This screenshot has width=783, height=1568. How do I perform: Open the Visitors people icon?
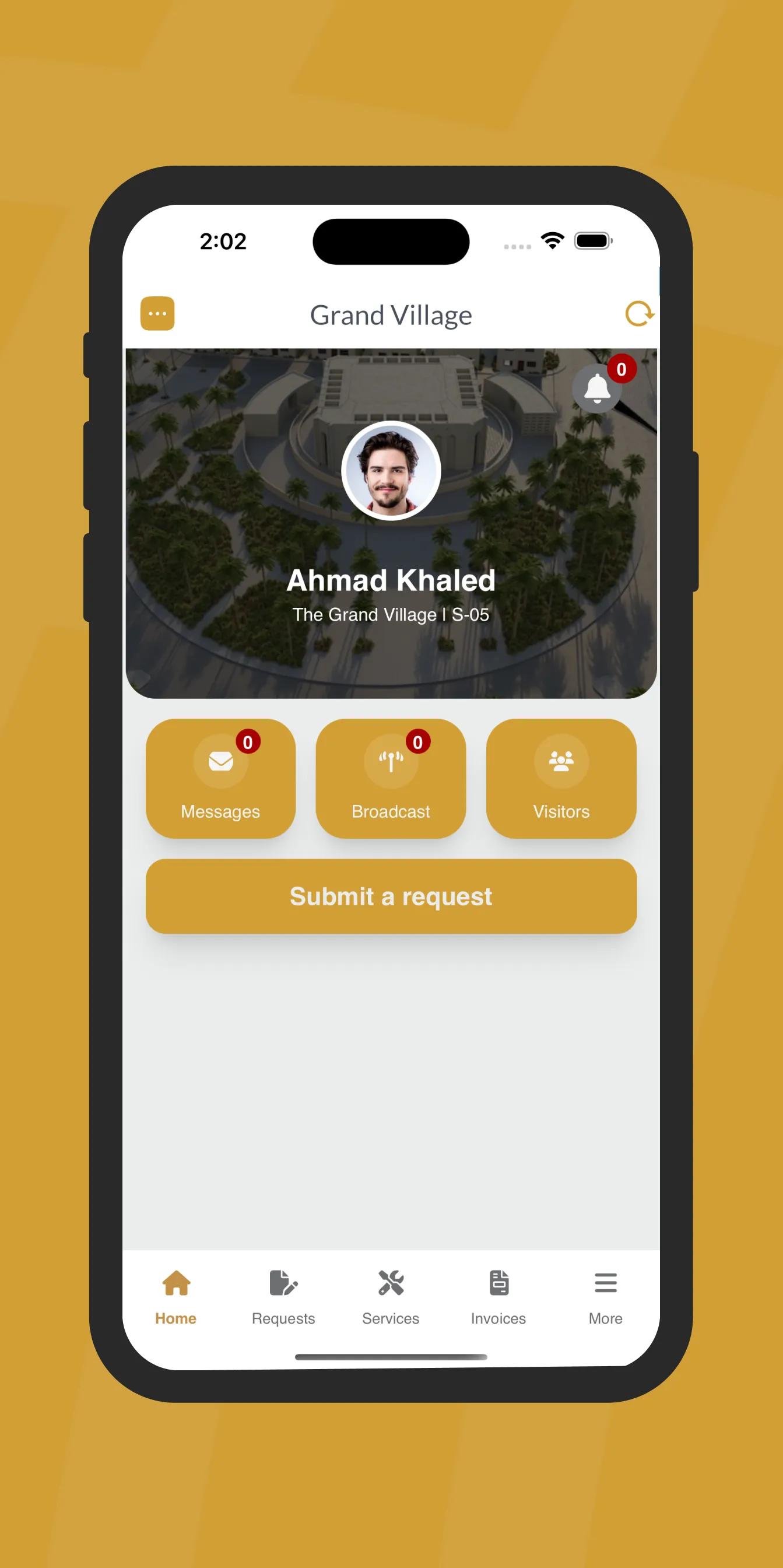pos(560,761)
